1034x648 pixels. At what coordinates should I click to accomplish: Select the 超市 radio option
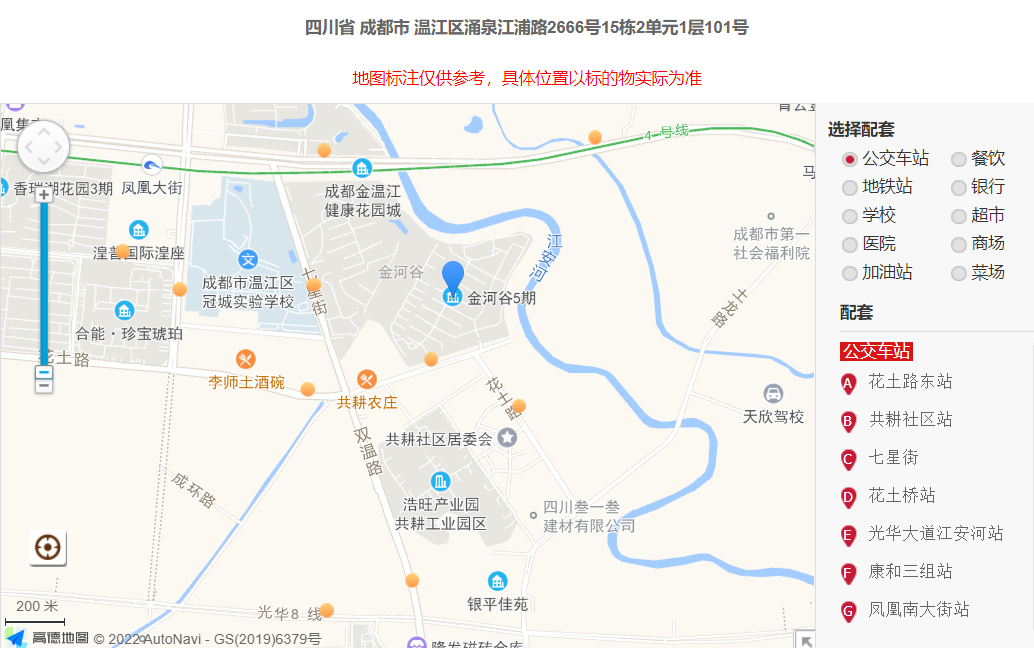[959, 216]
